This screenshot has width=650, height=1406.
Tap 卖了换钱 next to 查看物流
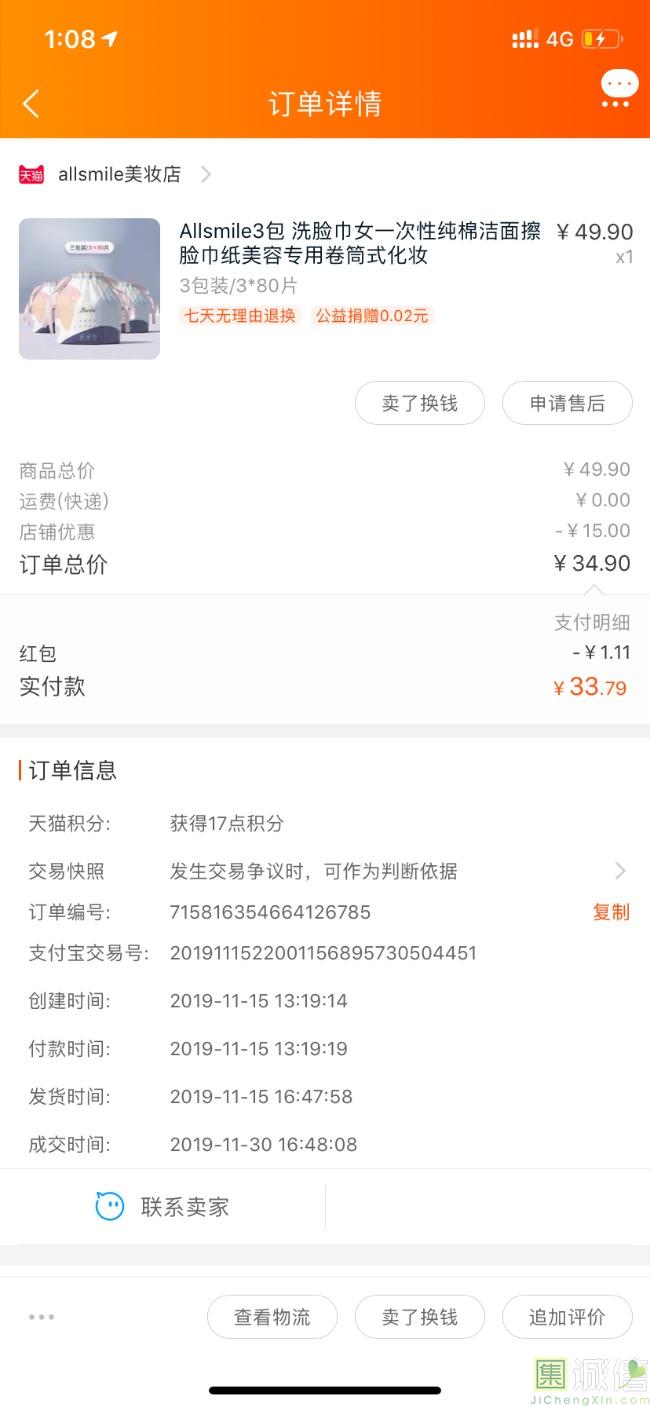coord(419,1317)
